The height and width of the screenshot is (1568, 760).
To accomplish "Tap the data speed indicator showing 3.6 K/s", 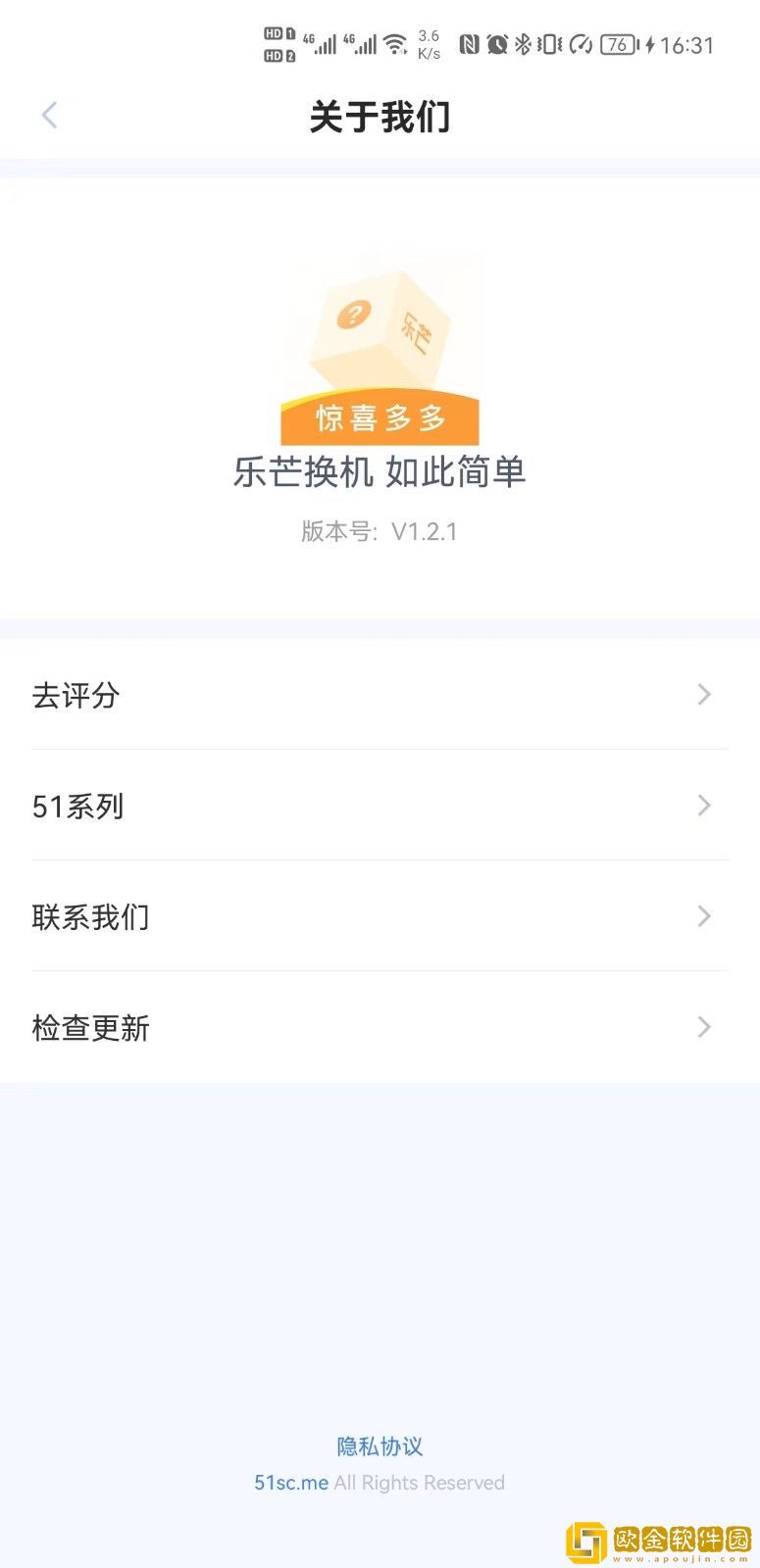I will tap(429, 44).
